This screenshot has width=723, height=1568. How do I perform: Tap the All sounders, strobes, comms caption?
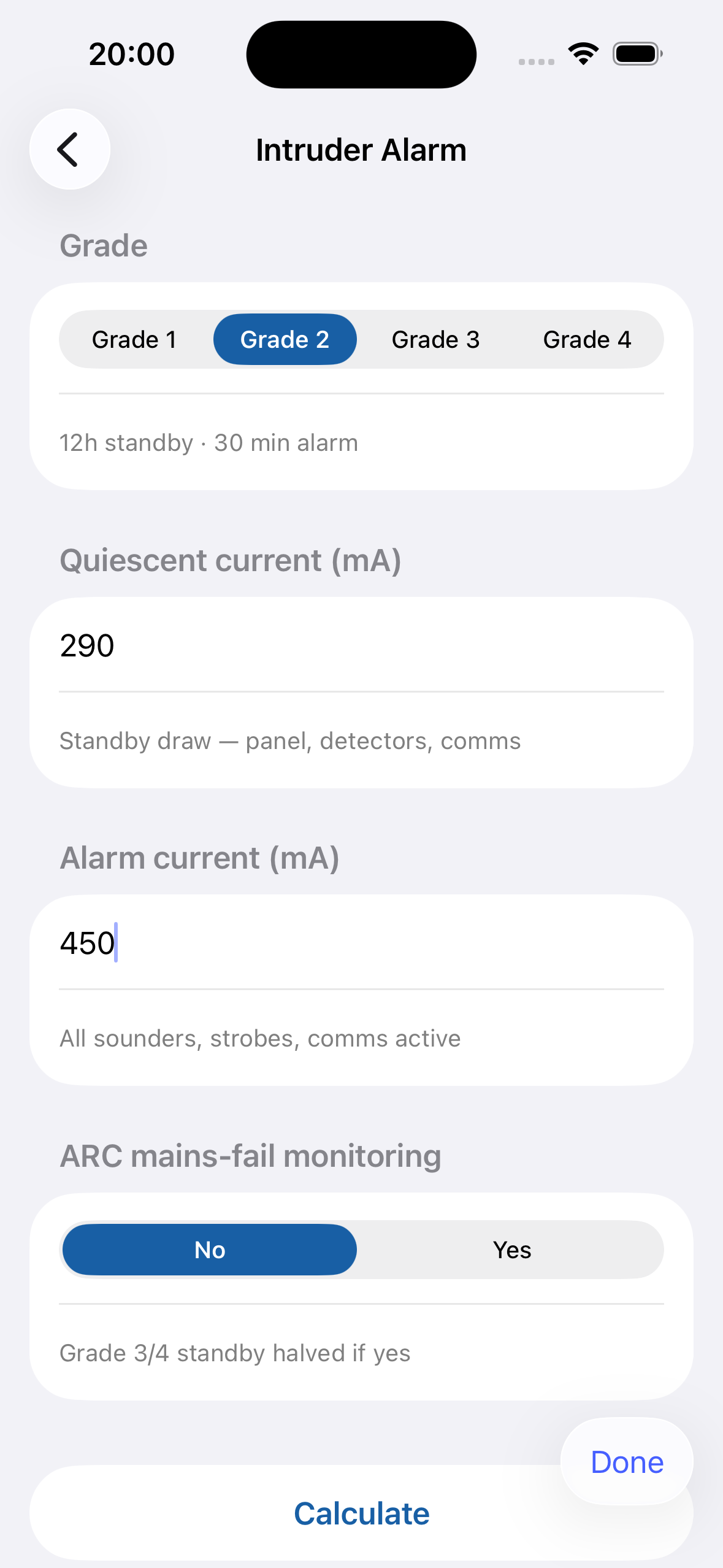point(260,1037)
